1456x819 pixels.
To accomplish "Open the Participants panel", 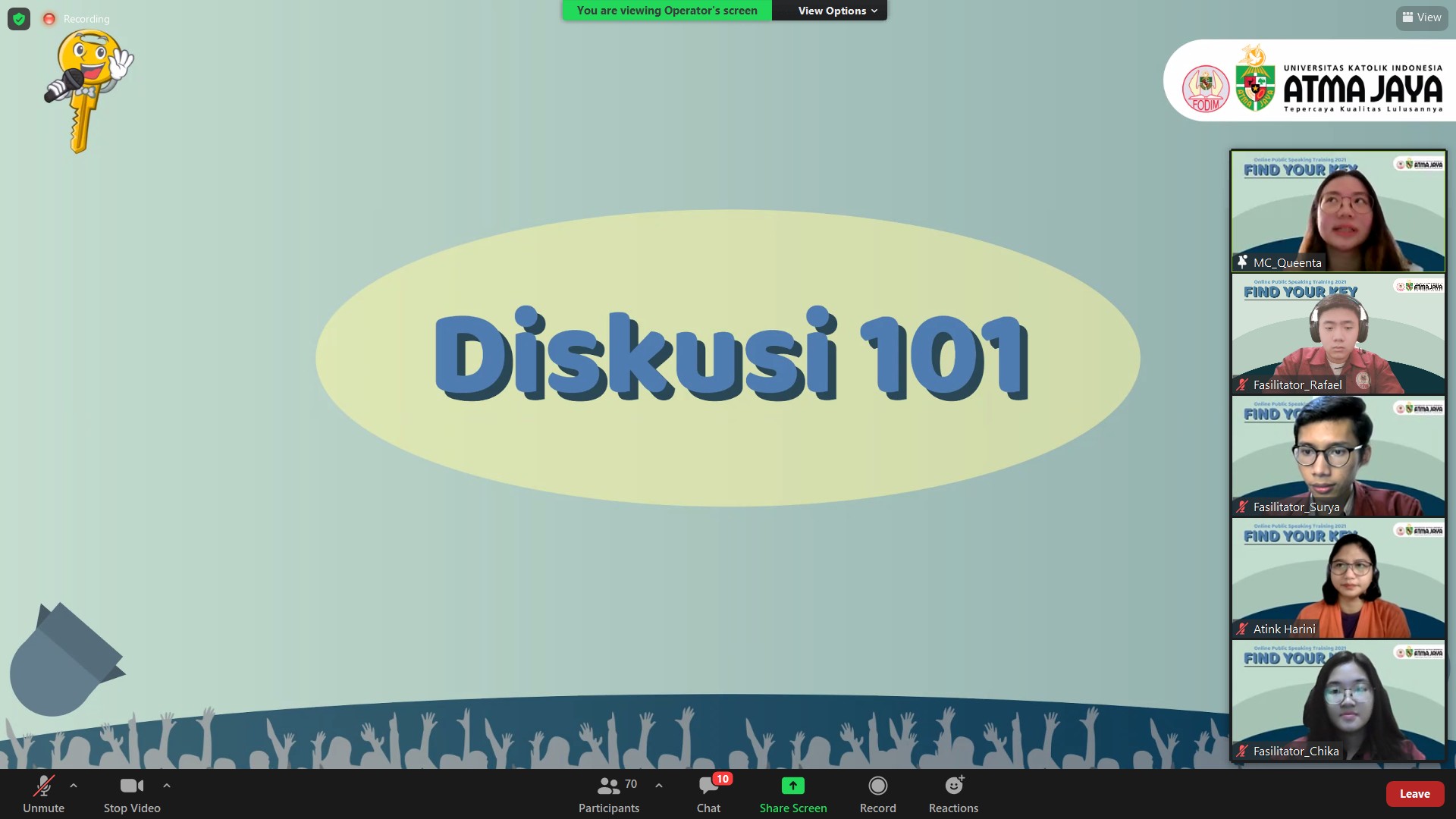I will [x=609, y=793].
